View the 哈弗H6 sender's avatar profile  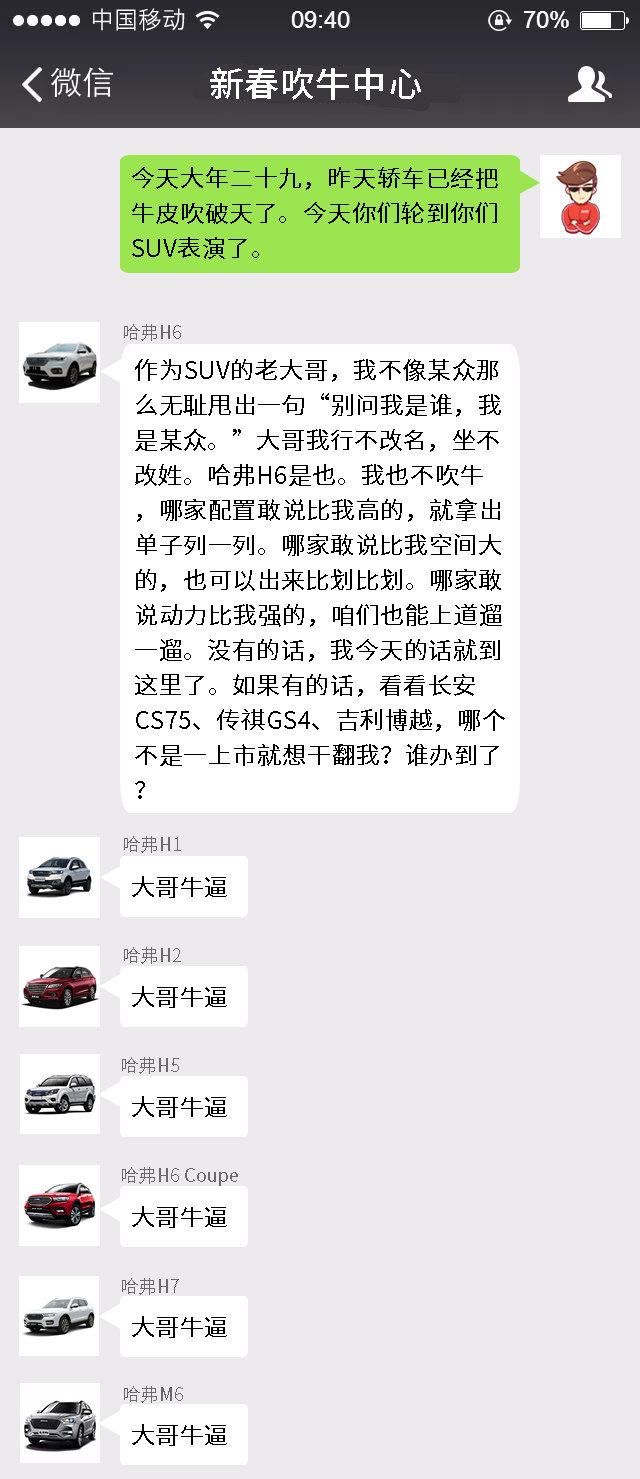tap(60, 362)
